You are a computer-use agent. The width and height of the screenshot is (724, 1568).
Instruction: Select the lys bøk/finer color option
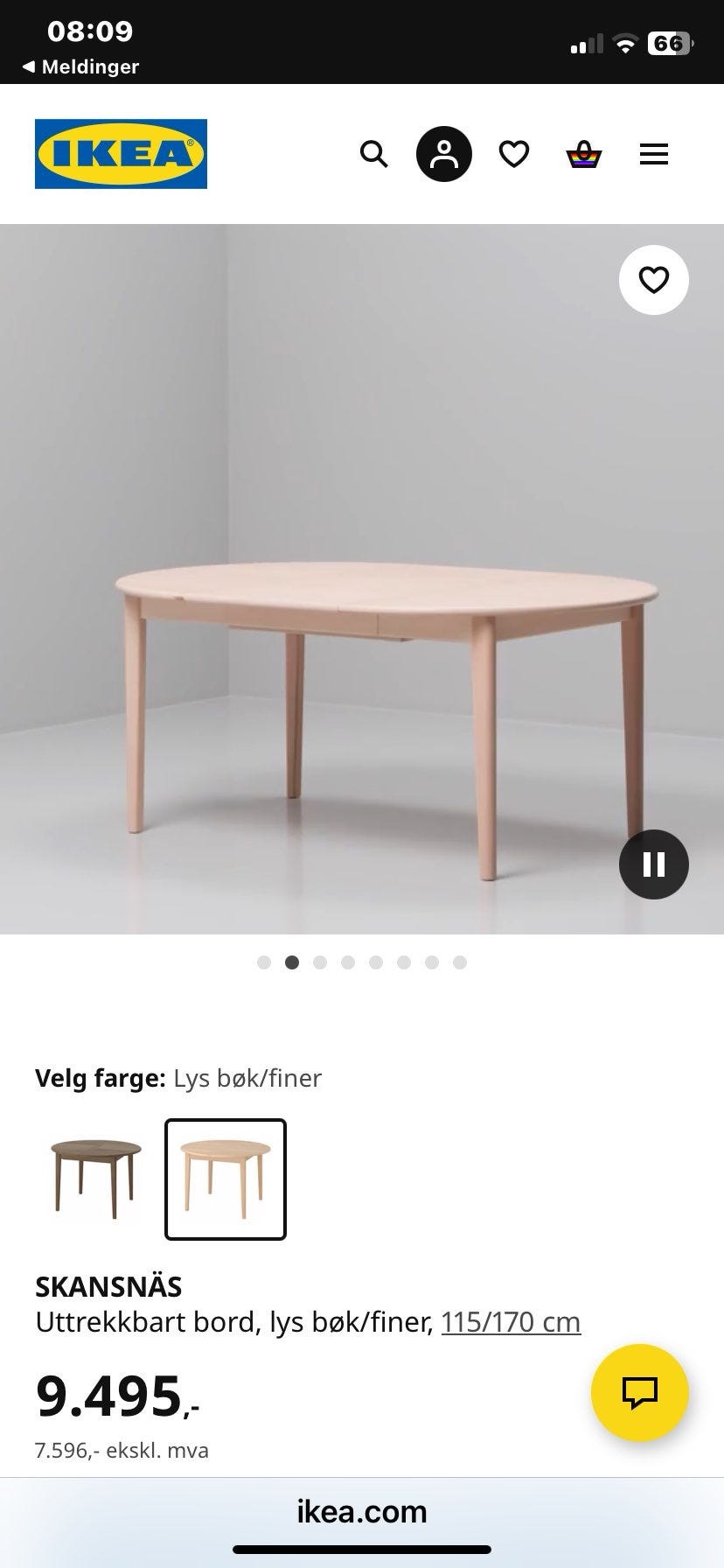coord(225,1179)
